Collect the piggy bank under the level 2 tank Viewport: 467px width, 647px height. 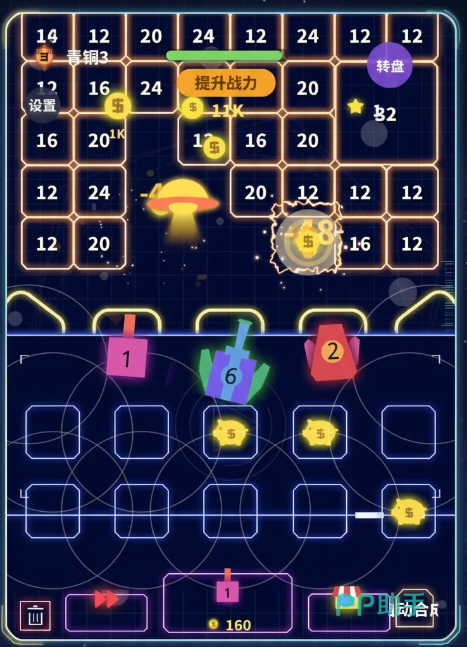(x=320, y=433)
